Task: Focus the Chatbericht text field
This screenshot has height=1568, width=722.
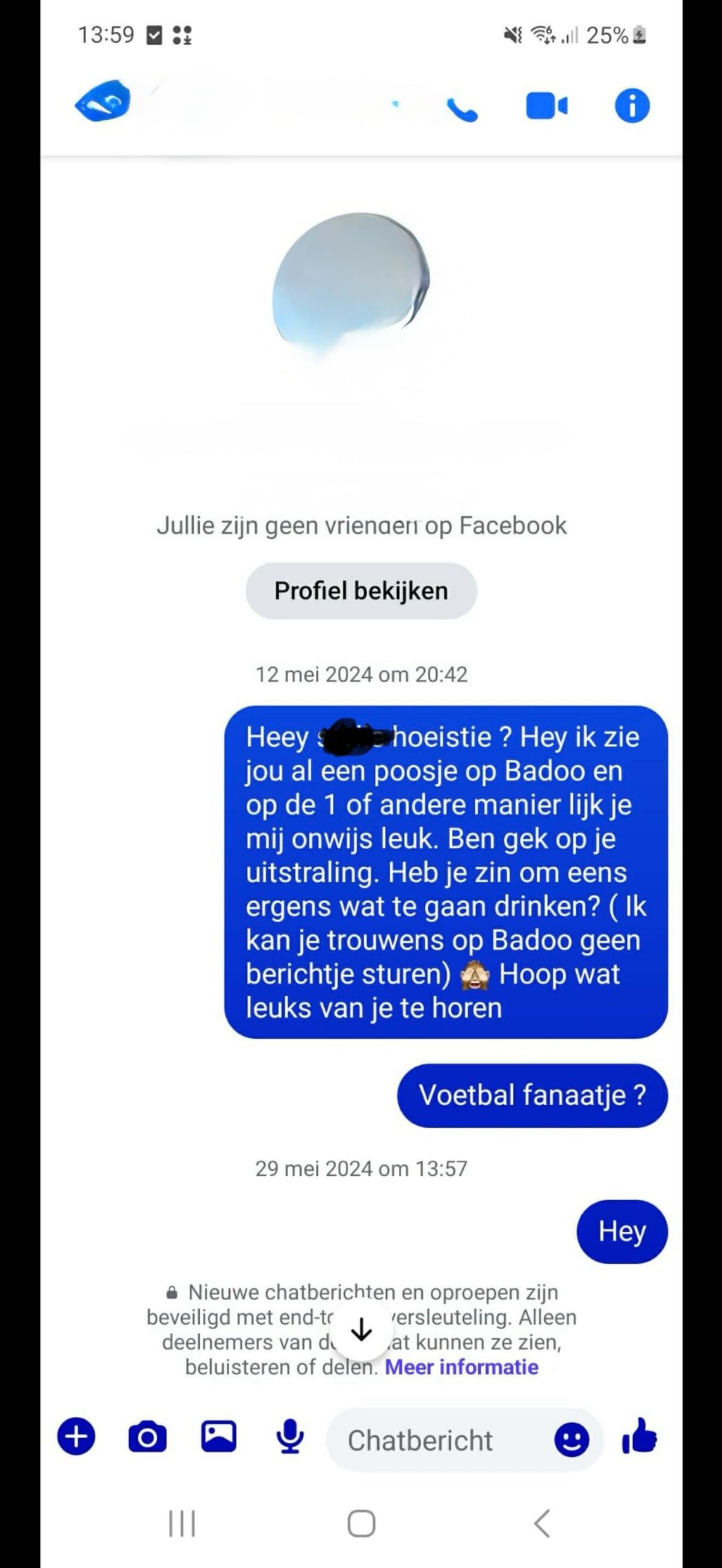Action: 438,1440
